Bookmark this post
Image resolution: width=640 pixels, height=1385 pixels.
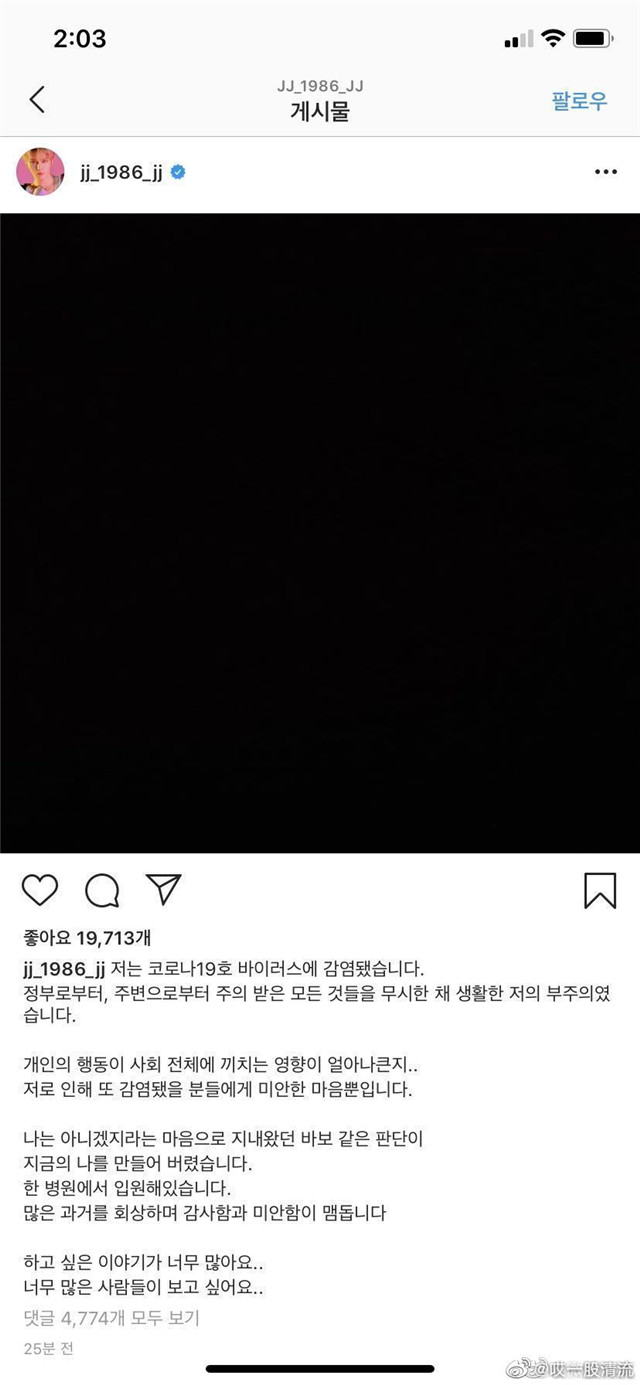600,890
